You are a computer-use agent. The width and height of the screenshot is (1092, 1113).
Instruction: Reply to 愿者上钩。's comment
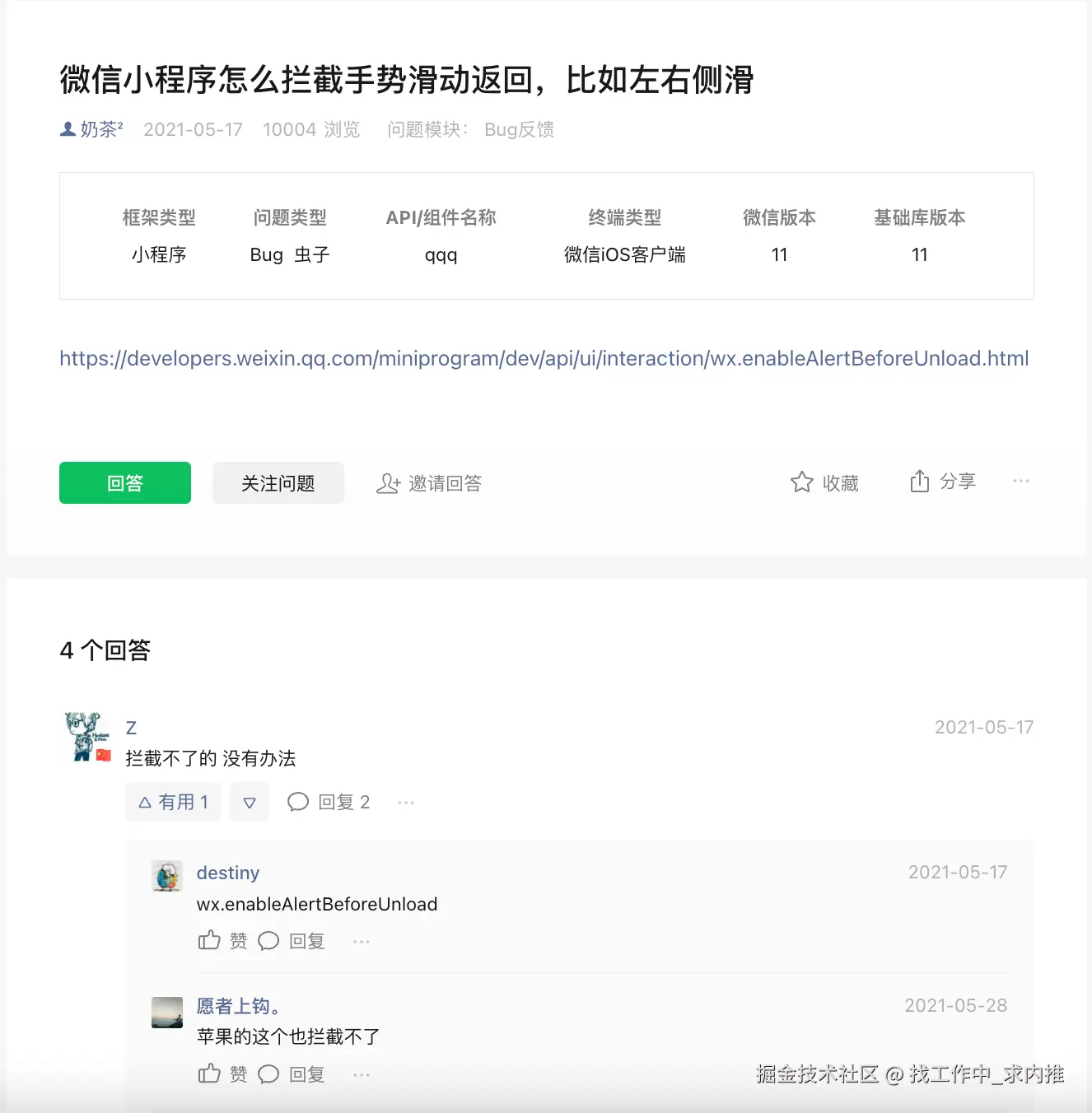292,1074
